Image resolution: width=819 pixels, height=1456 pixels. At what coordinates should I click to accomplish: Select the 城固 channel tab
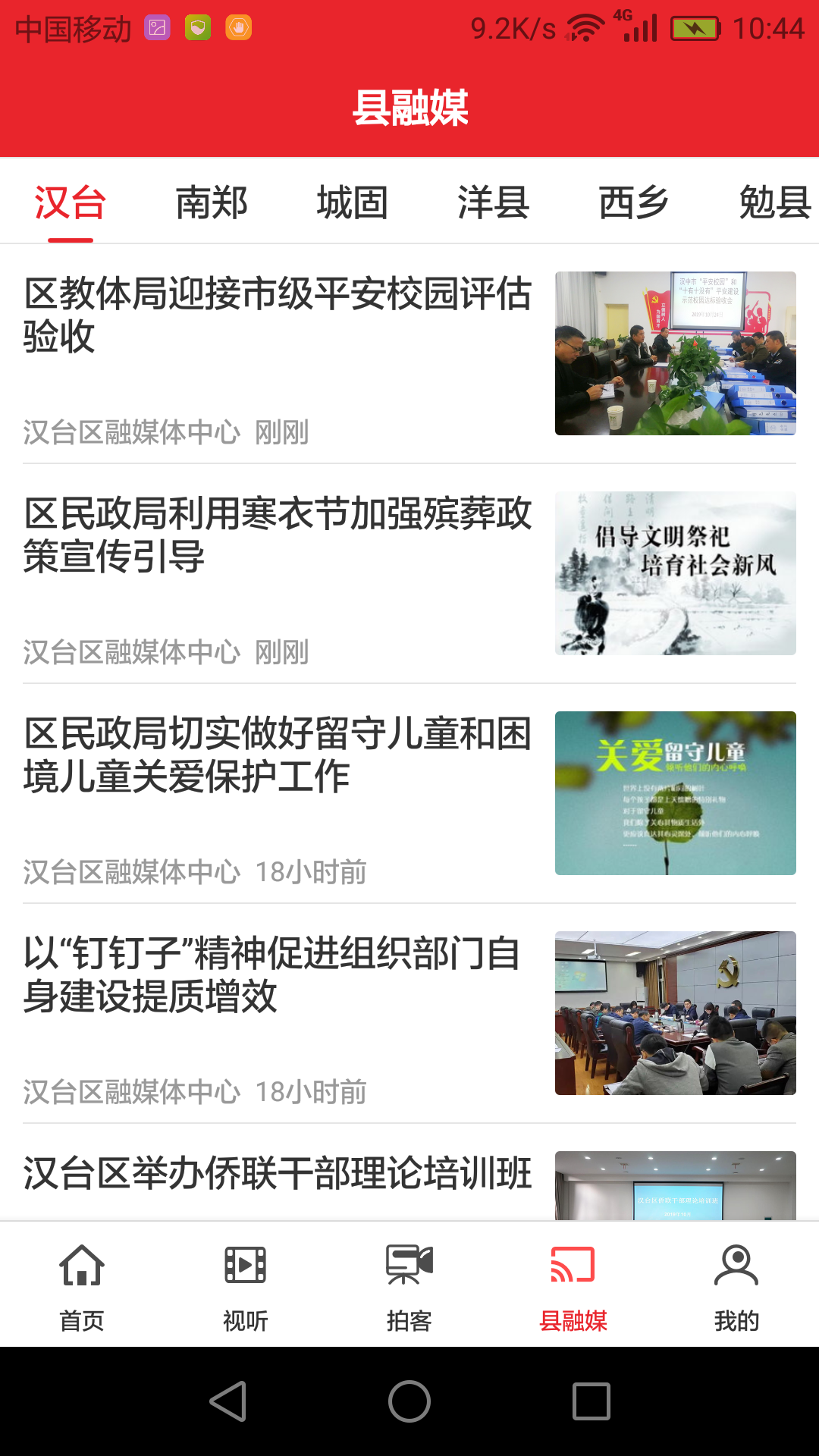point(352,202)
